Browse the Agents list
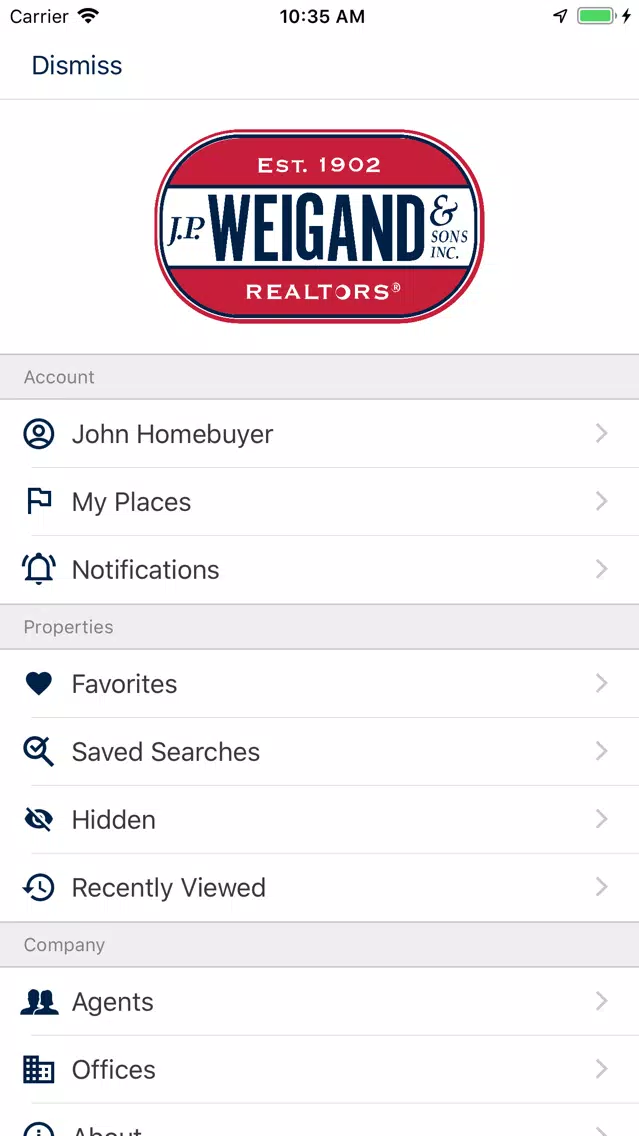This screenshot has height=1136, width=639. pyautogui.click(x=320, y=1002)
